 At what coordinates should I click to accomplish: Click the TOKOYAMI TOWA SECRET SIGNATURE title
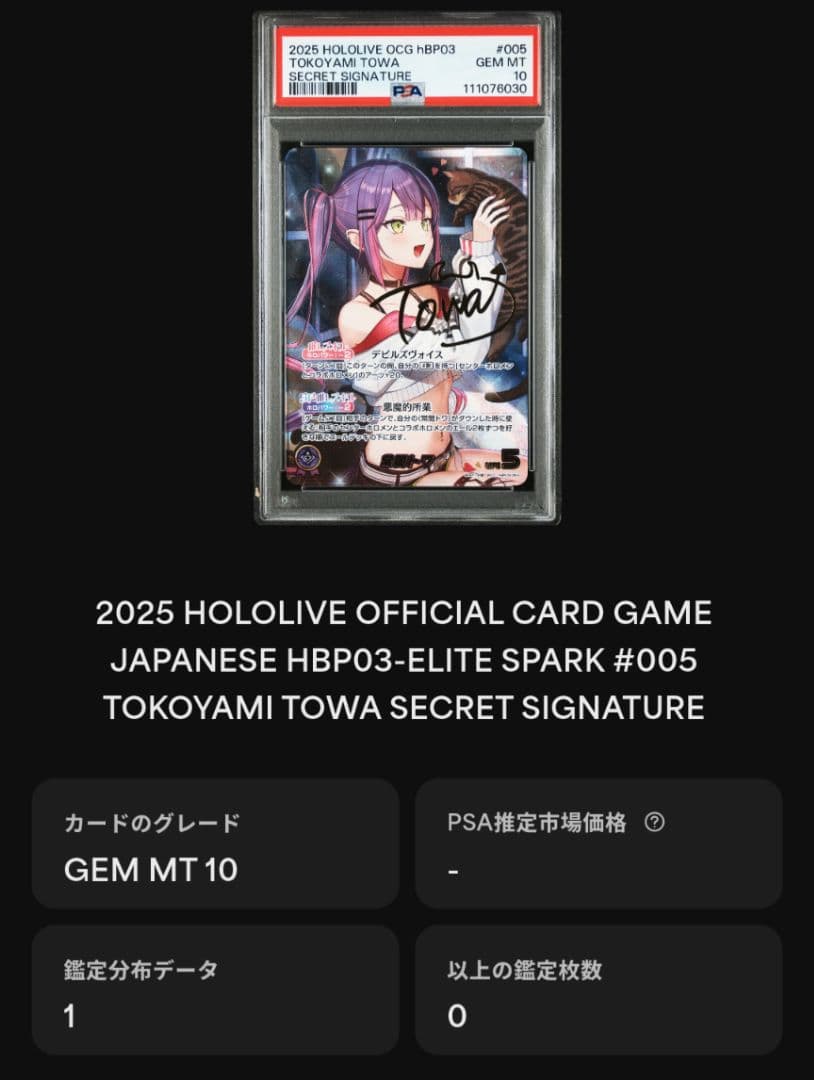coord(406,706)
